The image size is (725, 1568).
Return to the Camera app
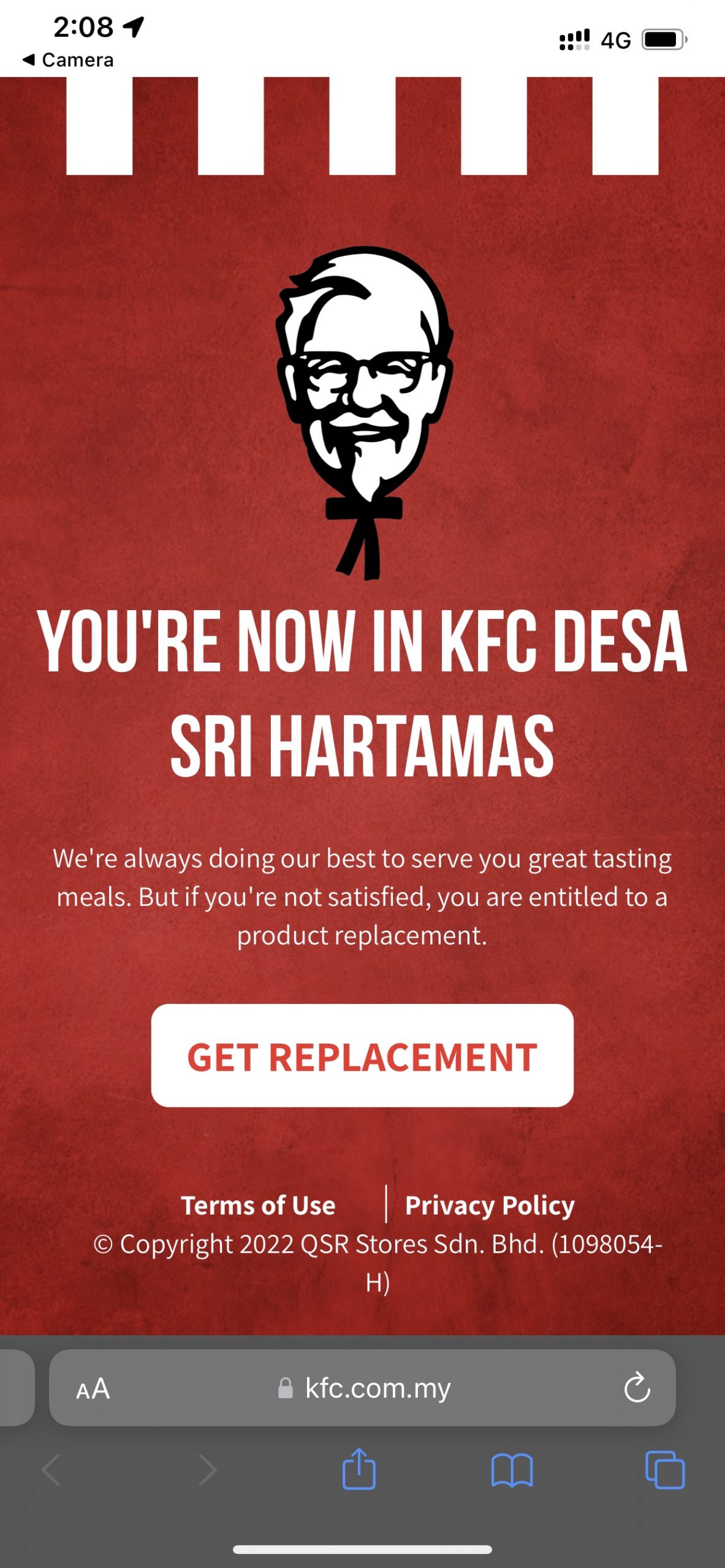[69, 60]
